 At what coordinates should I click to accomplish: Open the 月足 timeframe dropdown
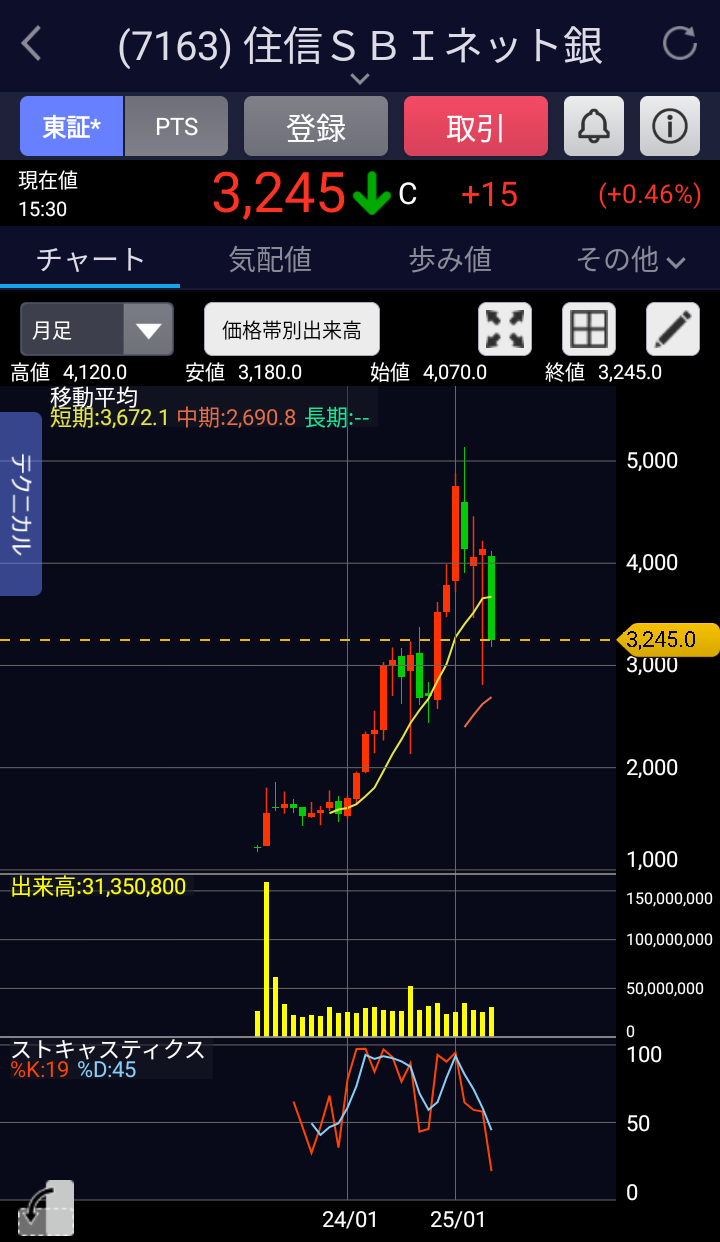pos(97,330)
